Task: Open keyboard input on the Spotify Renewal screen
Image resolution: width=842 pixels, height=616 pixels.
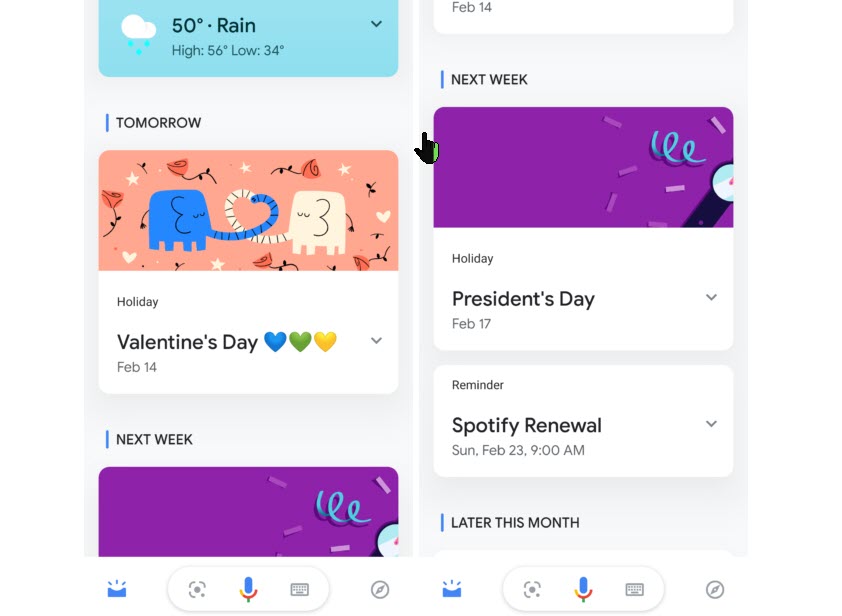Action: click(x=634, y=589)
